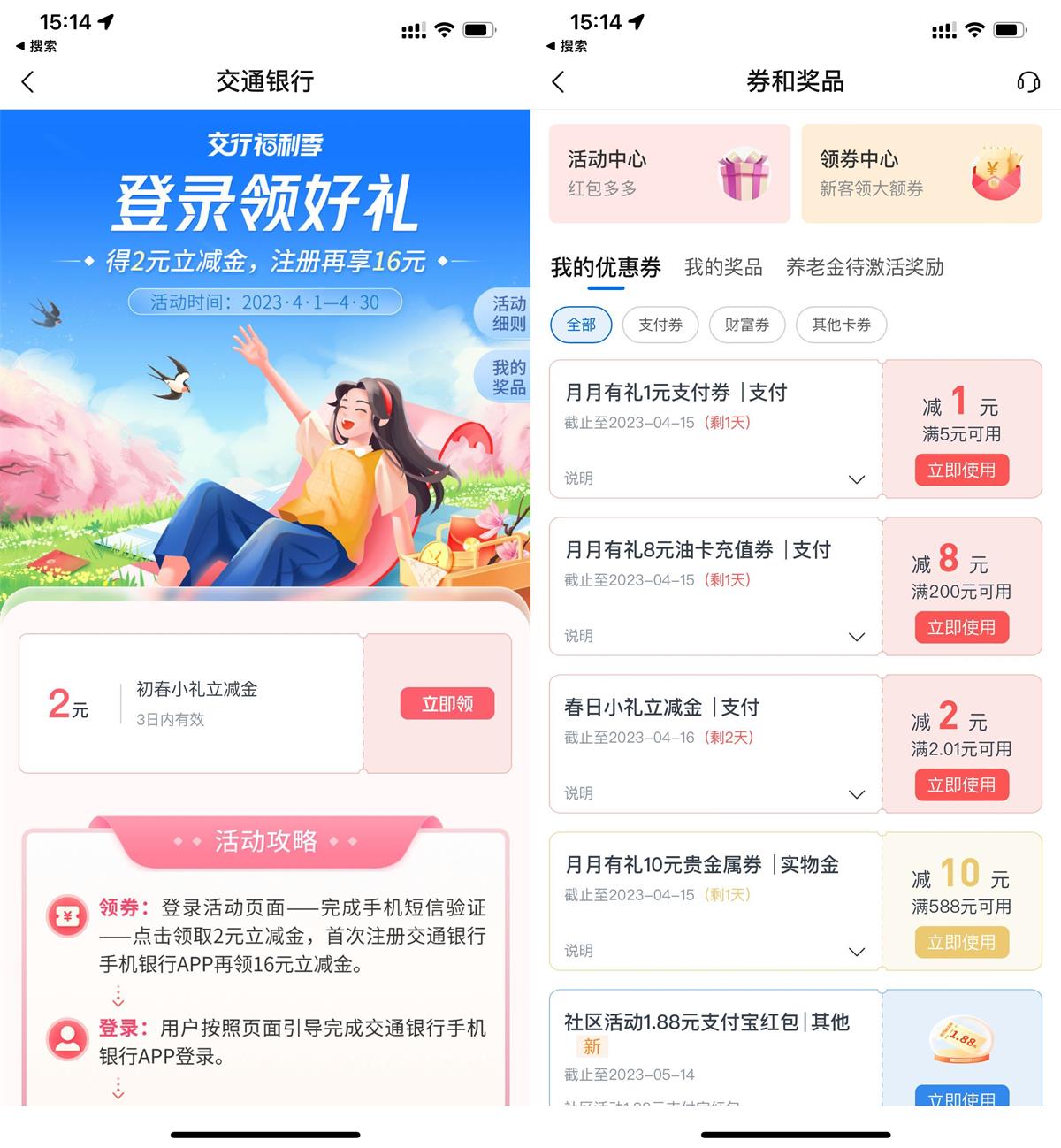Expand 说明 for 月月有礼10元贵金属券

(855, 951)
